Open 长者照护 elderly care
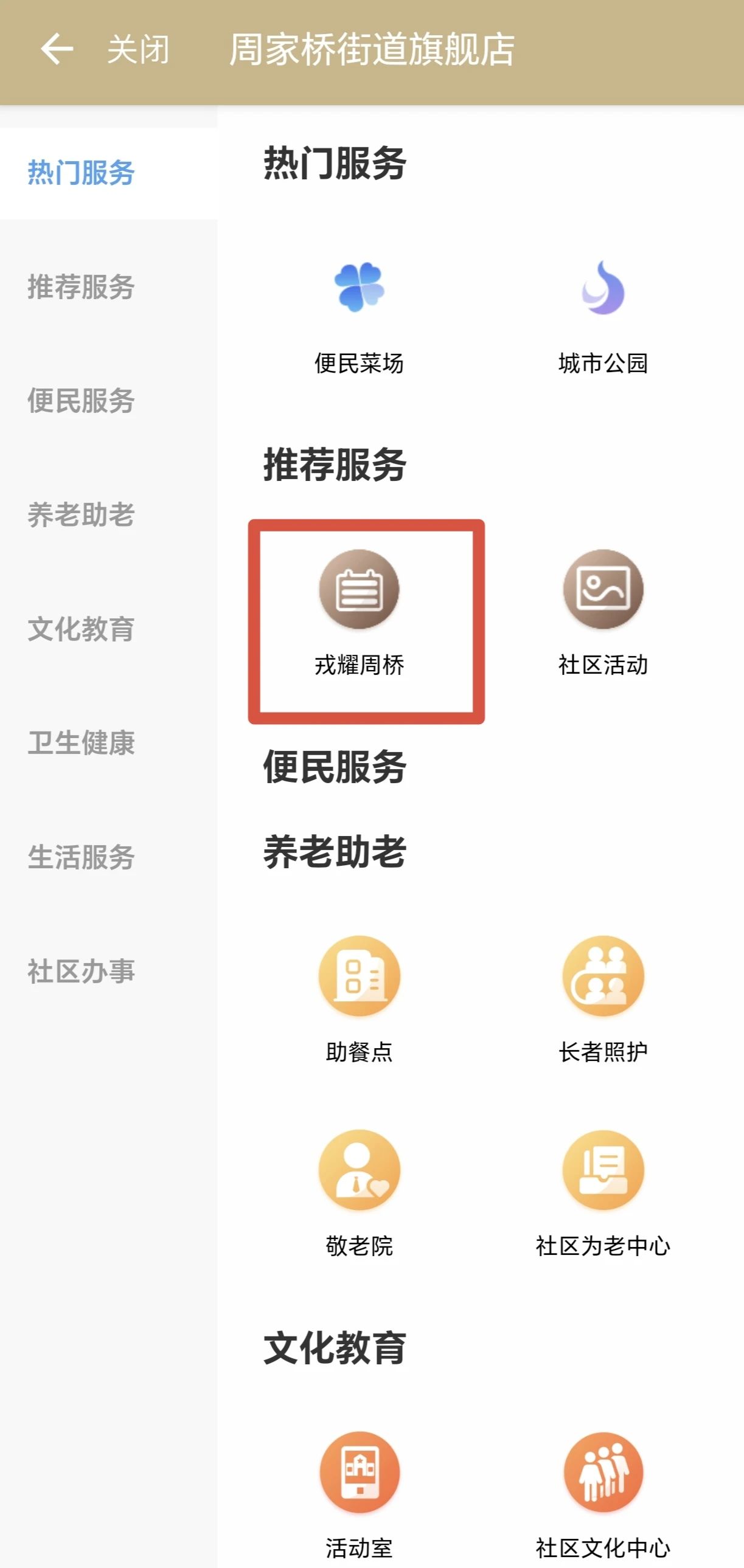 pyautogui.click(x=603, y=998)
